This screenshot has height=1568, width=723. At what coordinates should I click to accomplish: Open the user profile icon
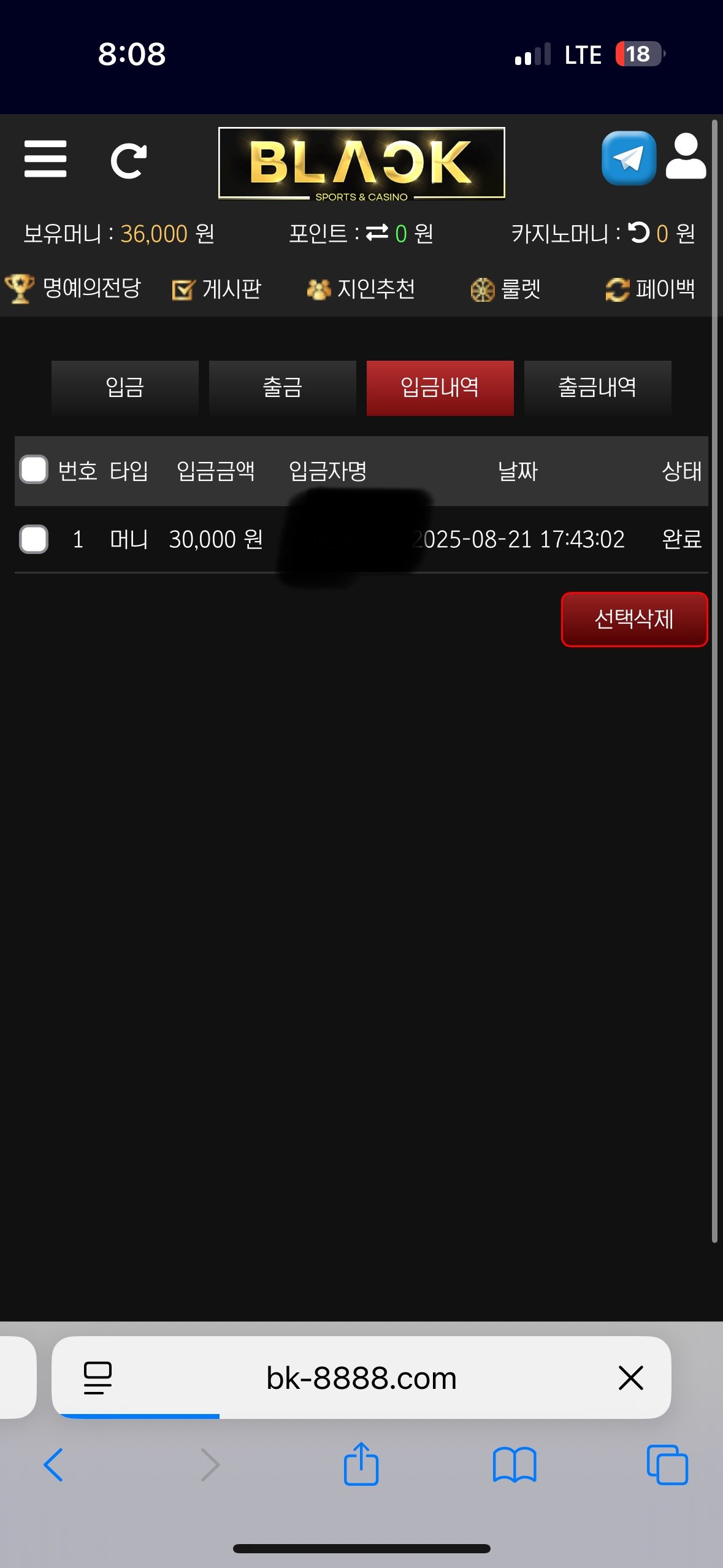coord(686,157)
